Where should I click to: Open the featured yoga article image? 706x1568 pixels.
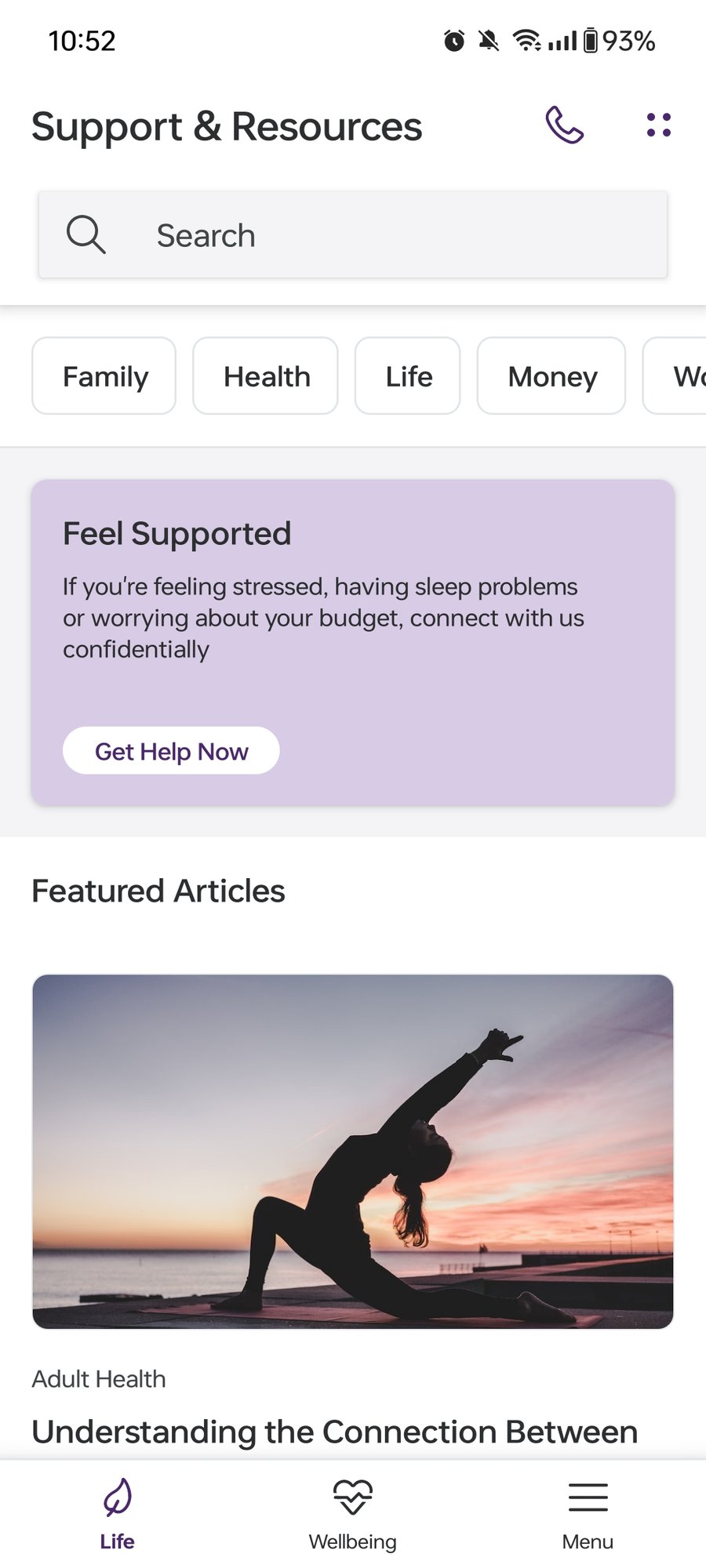(x=353, y=1151)
